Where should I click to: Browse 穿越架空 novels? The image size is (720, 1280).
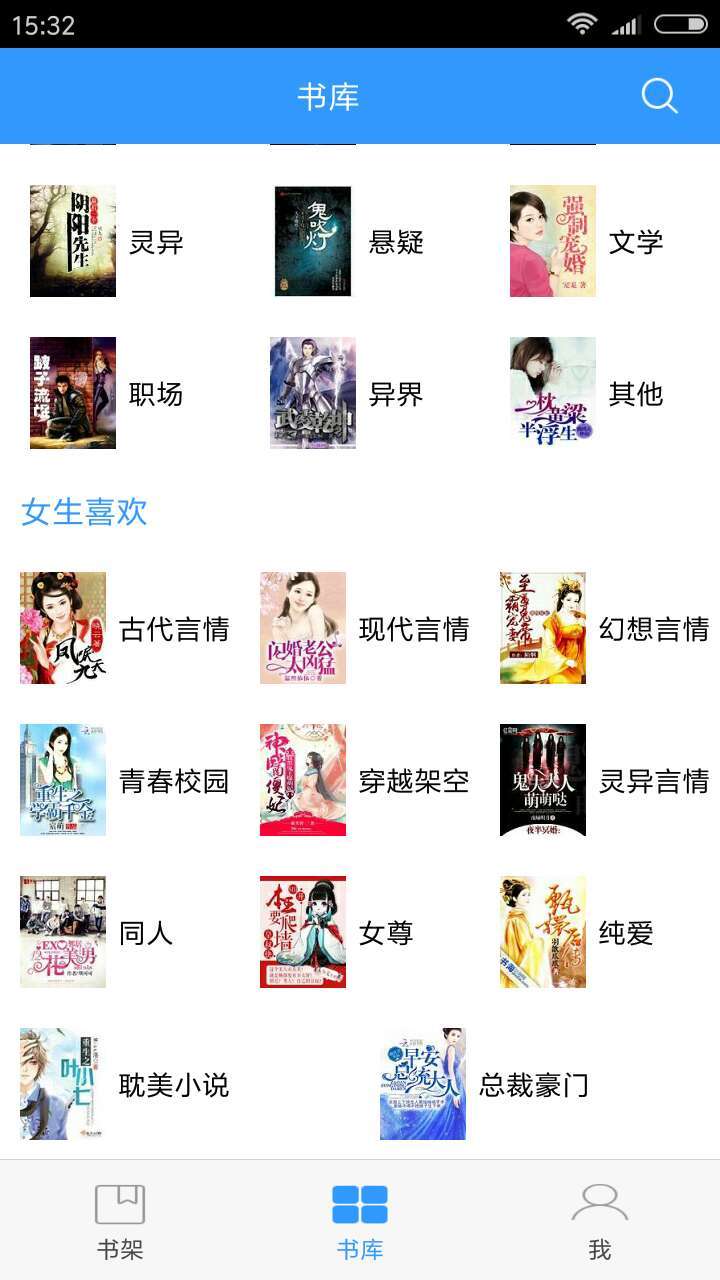click(365, 780)
